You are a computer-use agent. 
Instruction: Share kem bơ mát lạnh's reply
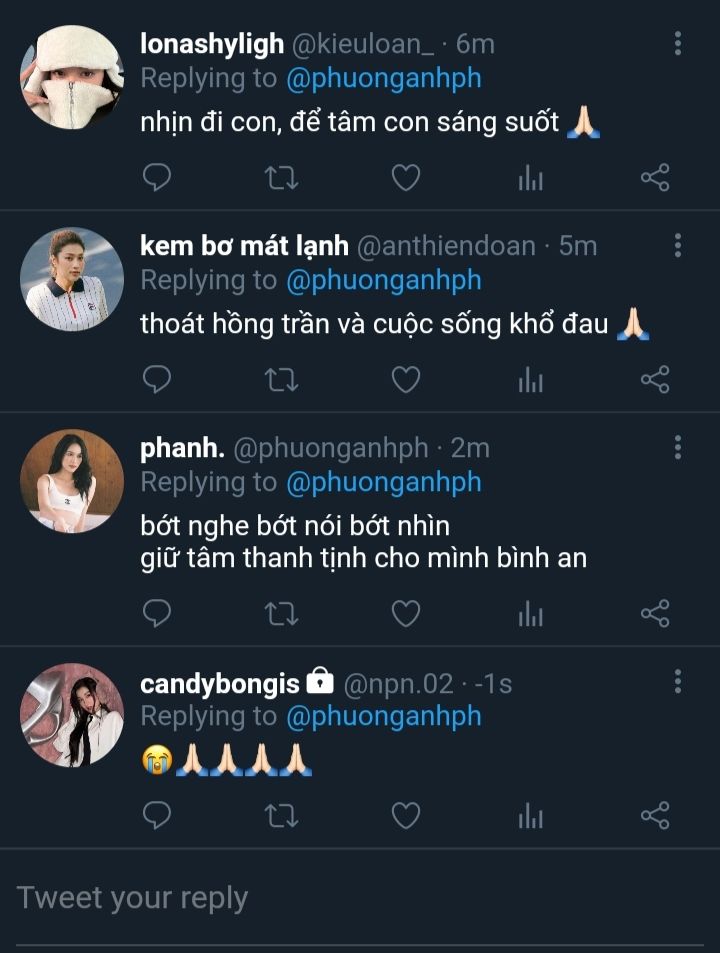click(x=654, y=380)
